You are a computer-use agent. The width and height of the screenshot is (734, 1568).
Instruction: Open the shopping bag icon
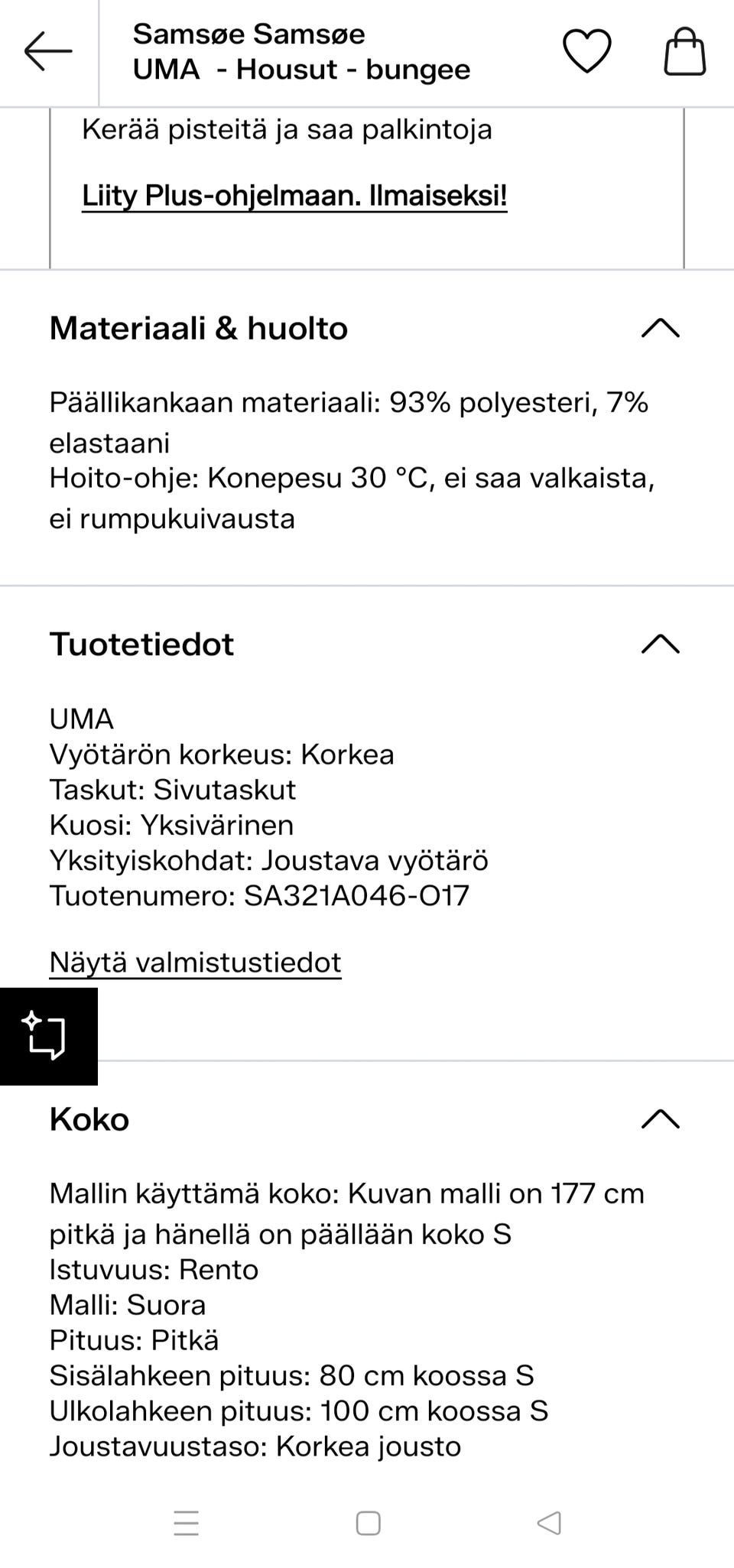(684, 51)
